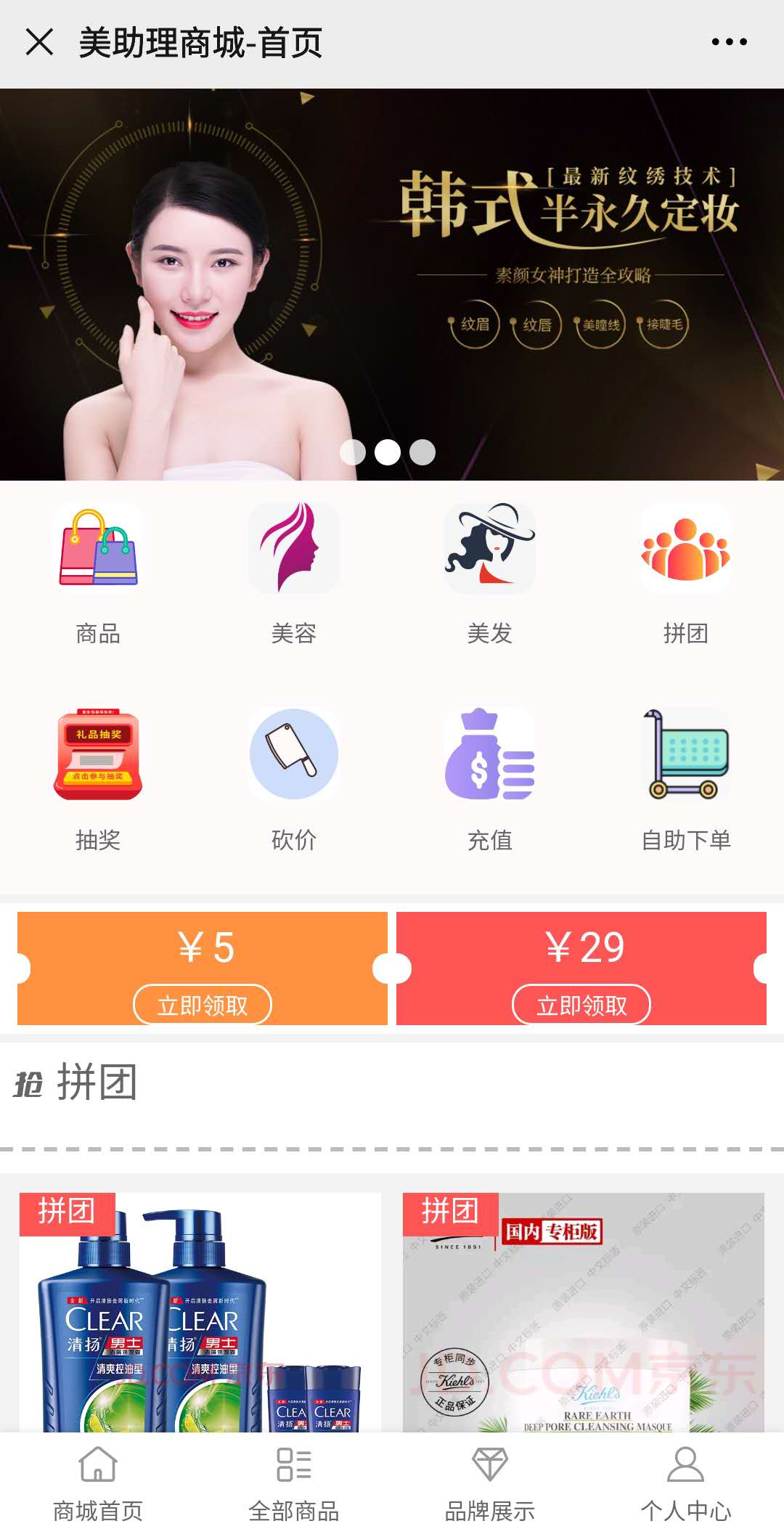Tap the 拼团 (Group Buy) icon
784x1529 pixels.
pyautogui.click(x=685, y=550)
